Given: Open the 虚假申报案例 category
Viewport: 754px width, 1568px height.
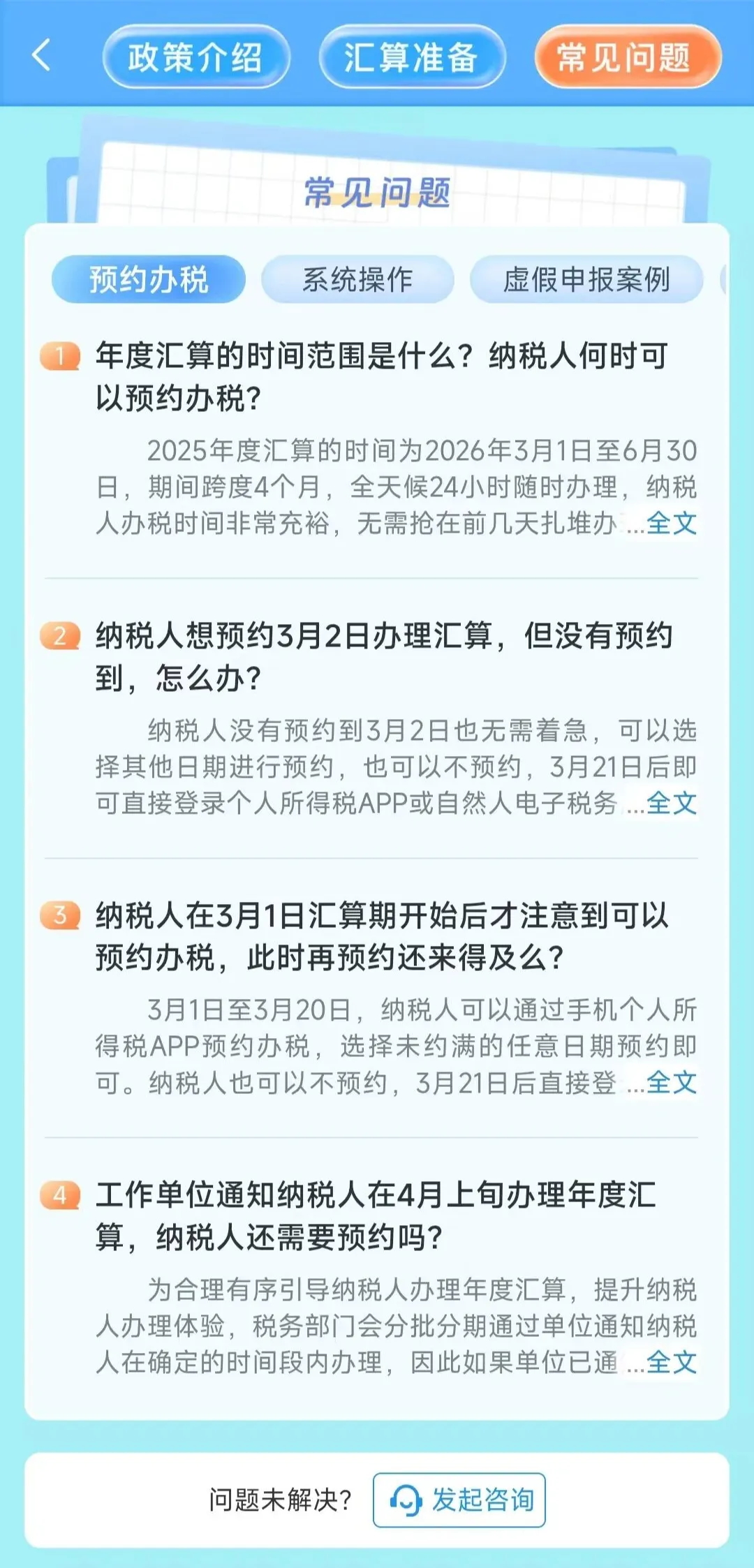Looking at the screenshot, I should coord(589,278).
